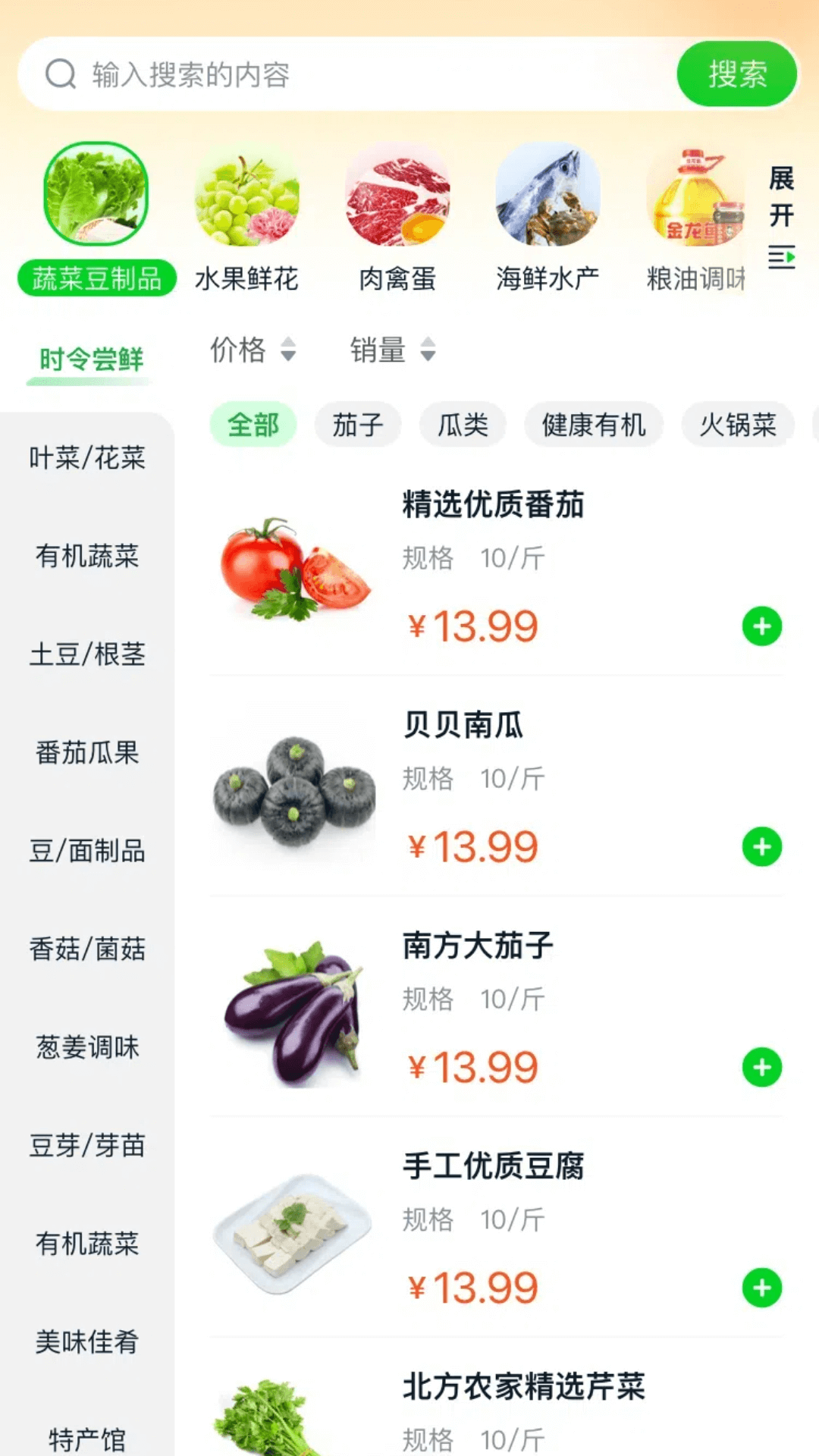Activate the 火锅菜 filter
Viewport: 819px width, 1456px height.
(737, 425)
